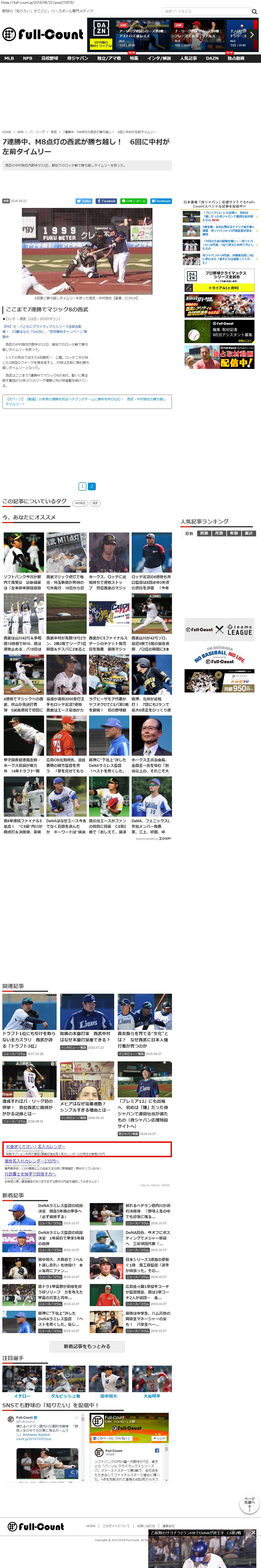
Task: Open the このサイトについて footer link
Action: click(116, 1526)
